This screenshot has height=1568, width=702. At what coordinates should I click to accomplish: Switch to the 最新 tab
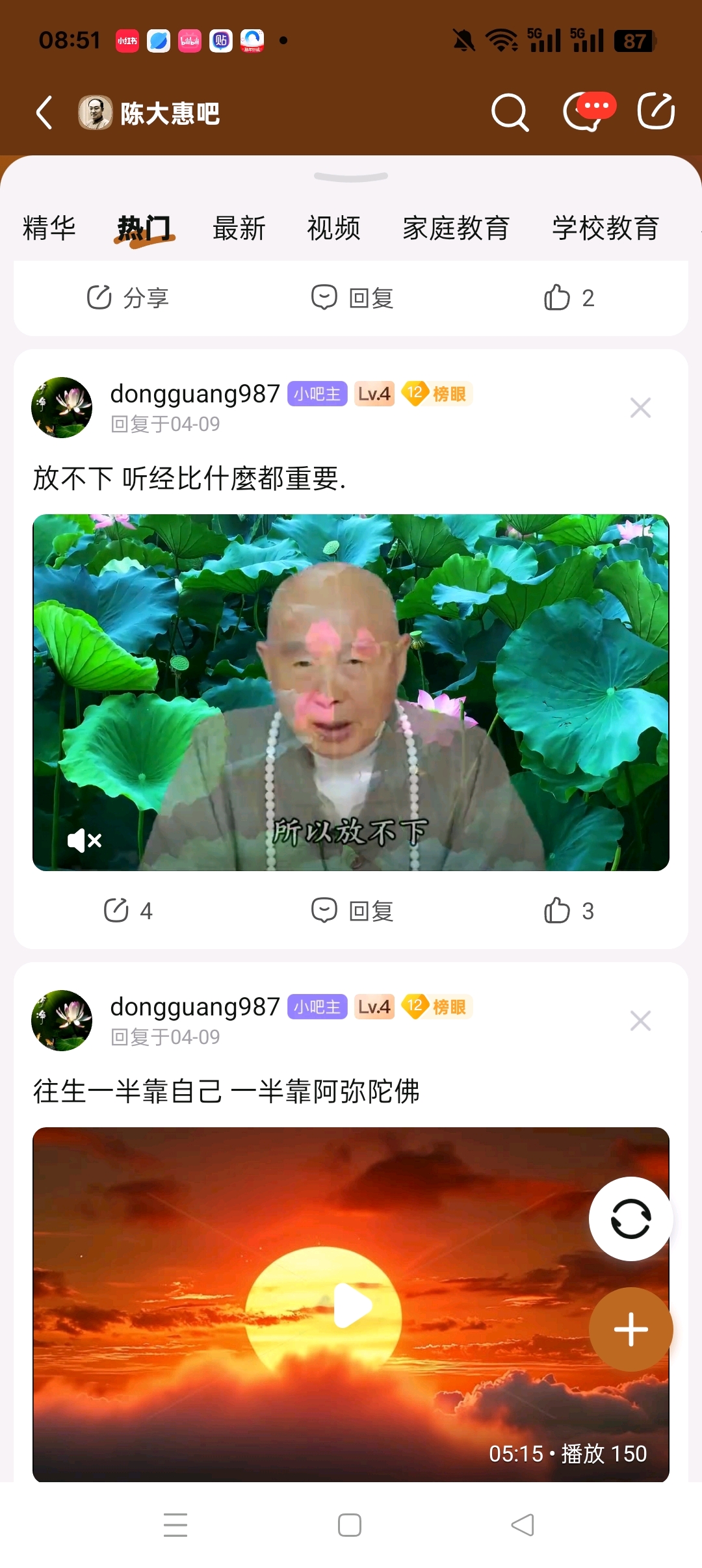[239, 228]
